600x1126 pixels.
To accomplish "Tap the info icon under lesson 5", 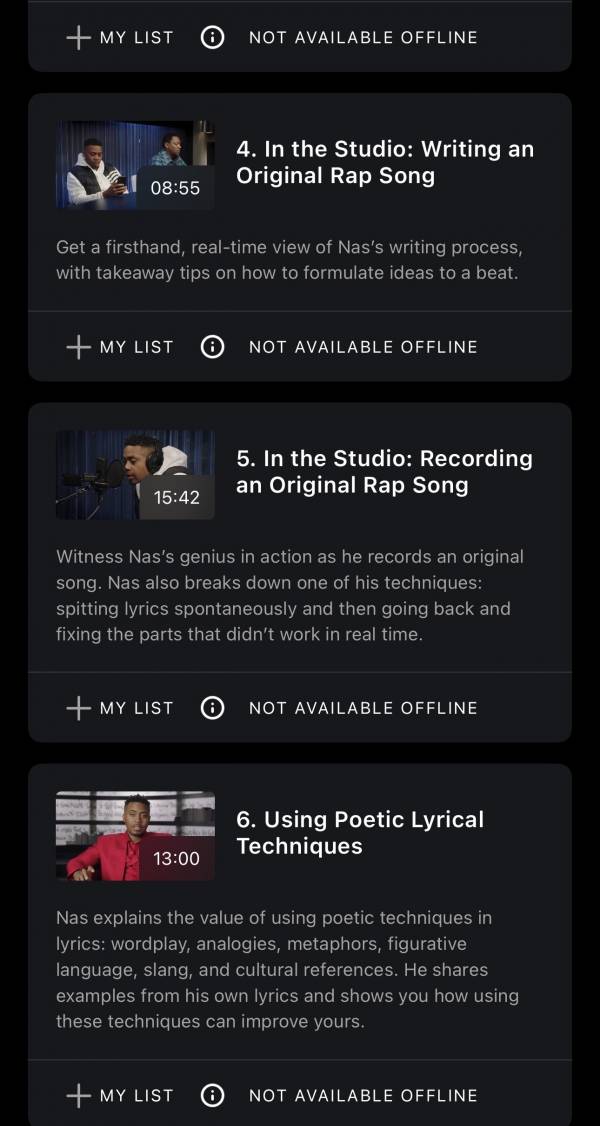I will [212, 708].
